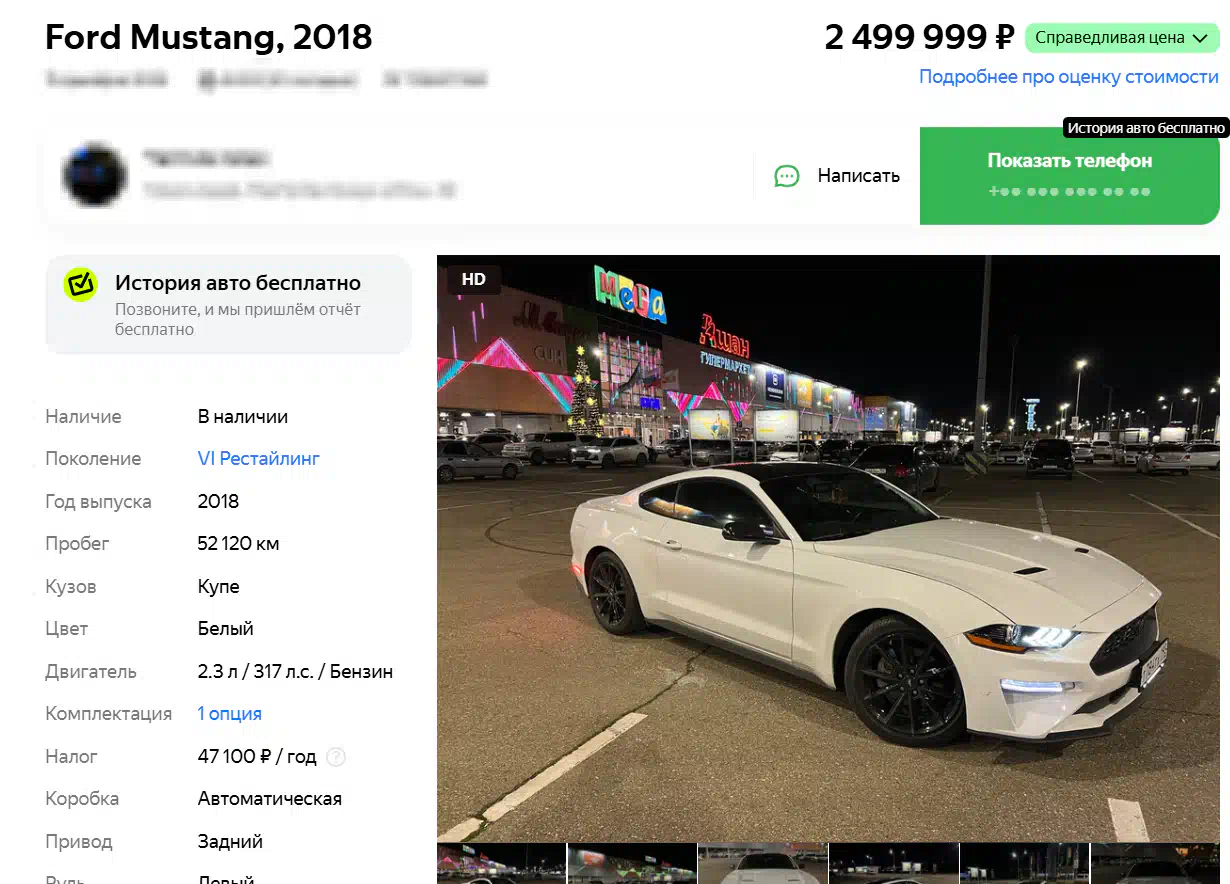The image size is (1230, 884).
Task: Tap Написать to message the seller
Action: coord(838,176)
